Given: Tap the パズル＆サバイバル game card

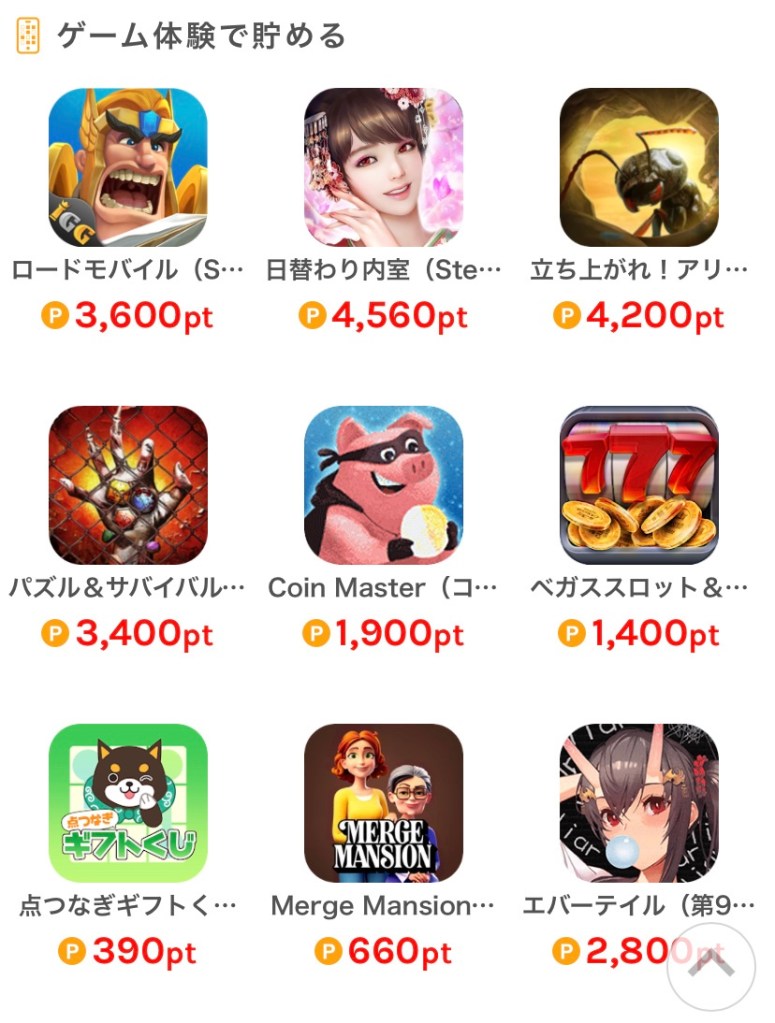Looking at the screenshot, I should click(128, 485).
